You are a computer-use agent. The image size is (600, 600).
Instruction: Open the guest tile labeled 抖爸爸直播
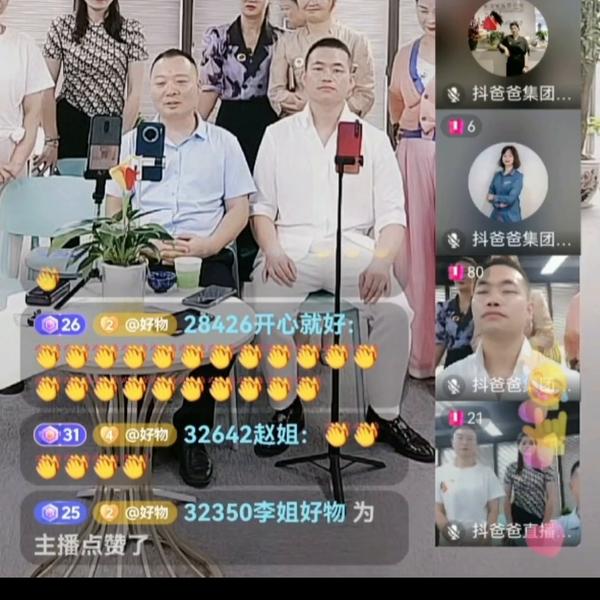pyautogui.click(x=507, y=474)
